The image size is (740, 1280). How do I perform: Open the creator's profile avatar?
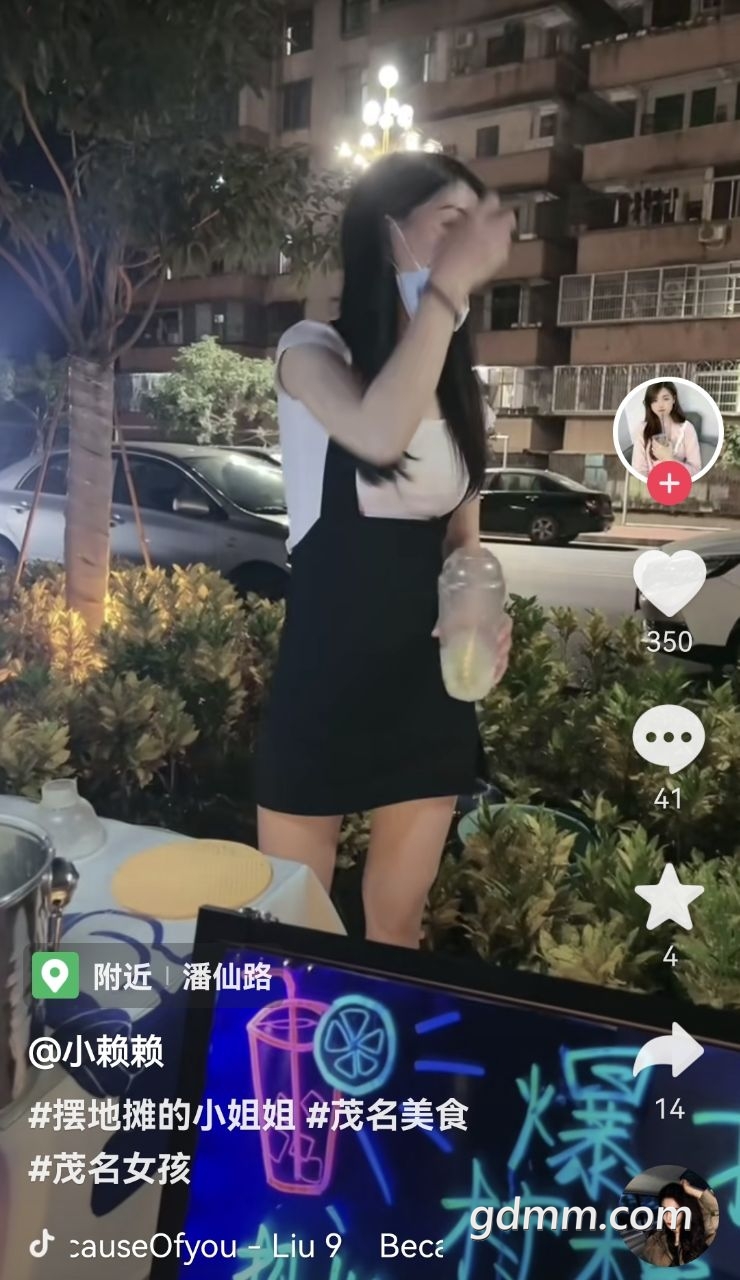(x=667, y=430)
